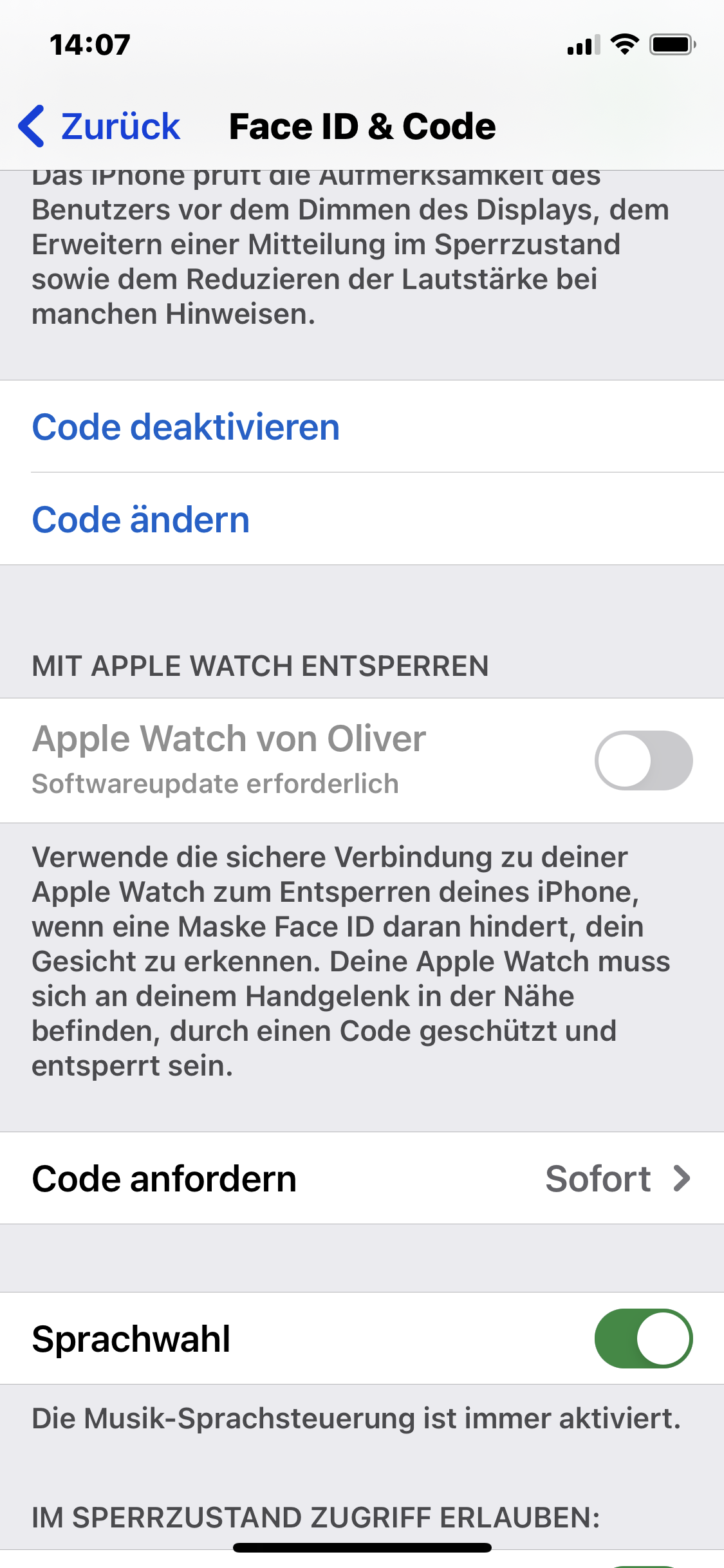The image size is (724, 1568).
Task: Go back with the Zurück button
Action: 99,126
